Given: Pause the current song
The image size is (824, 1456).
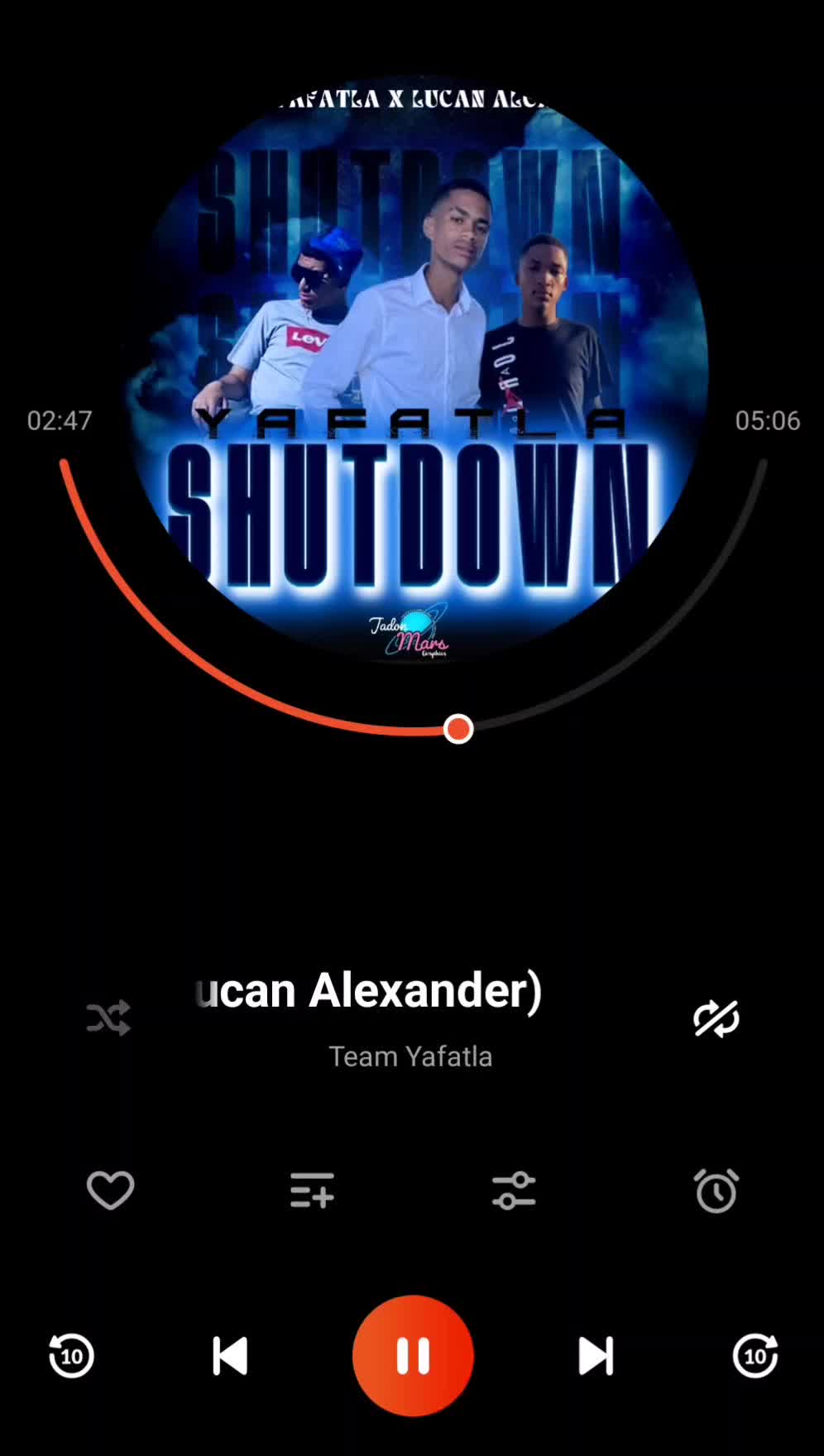Looking at the screenshot, I should coord(413,1355).
